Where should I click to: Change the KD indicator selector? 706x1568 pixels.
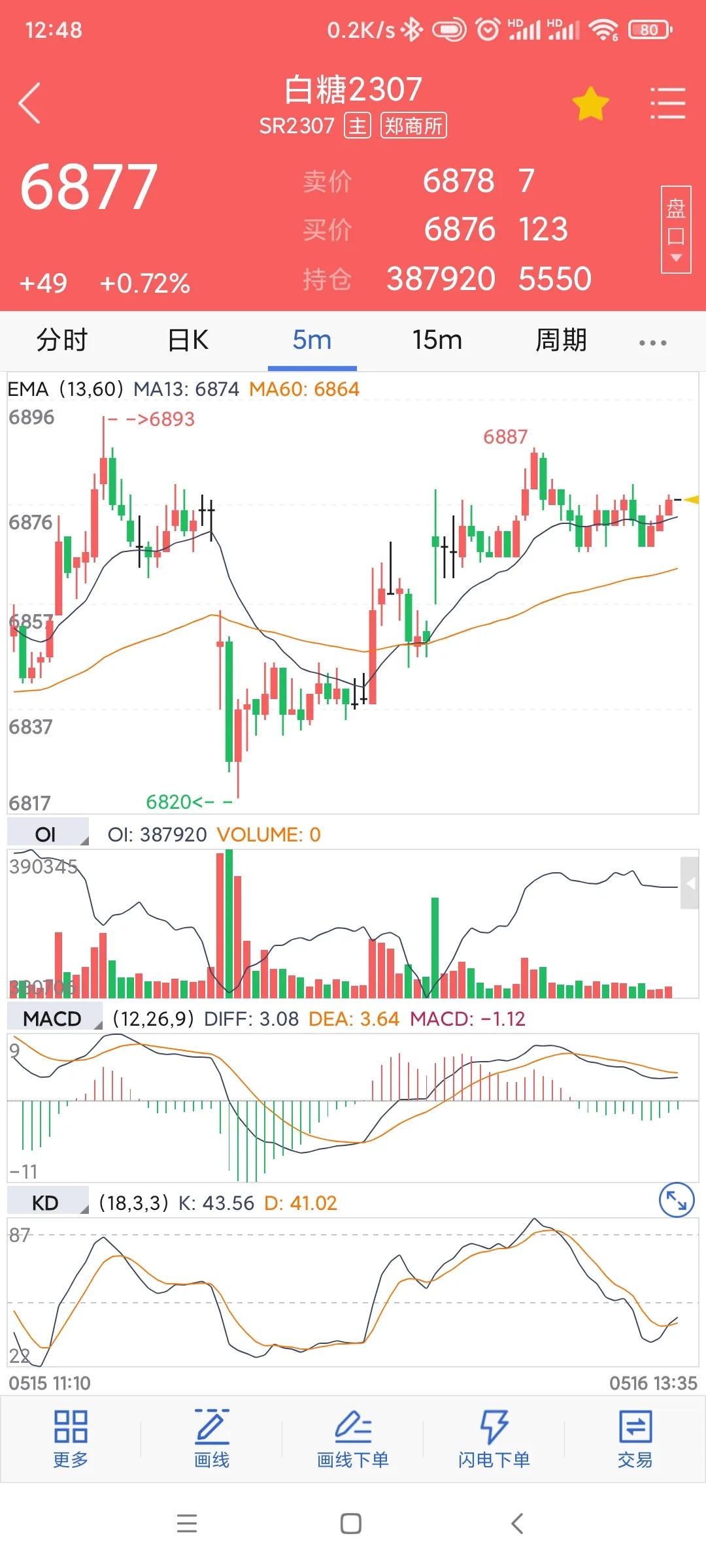[x=48, y=1202]
